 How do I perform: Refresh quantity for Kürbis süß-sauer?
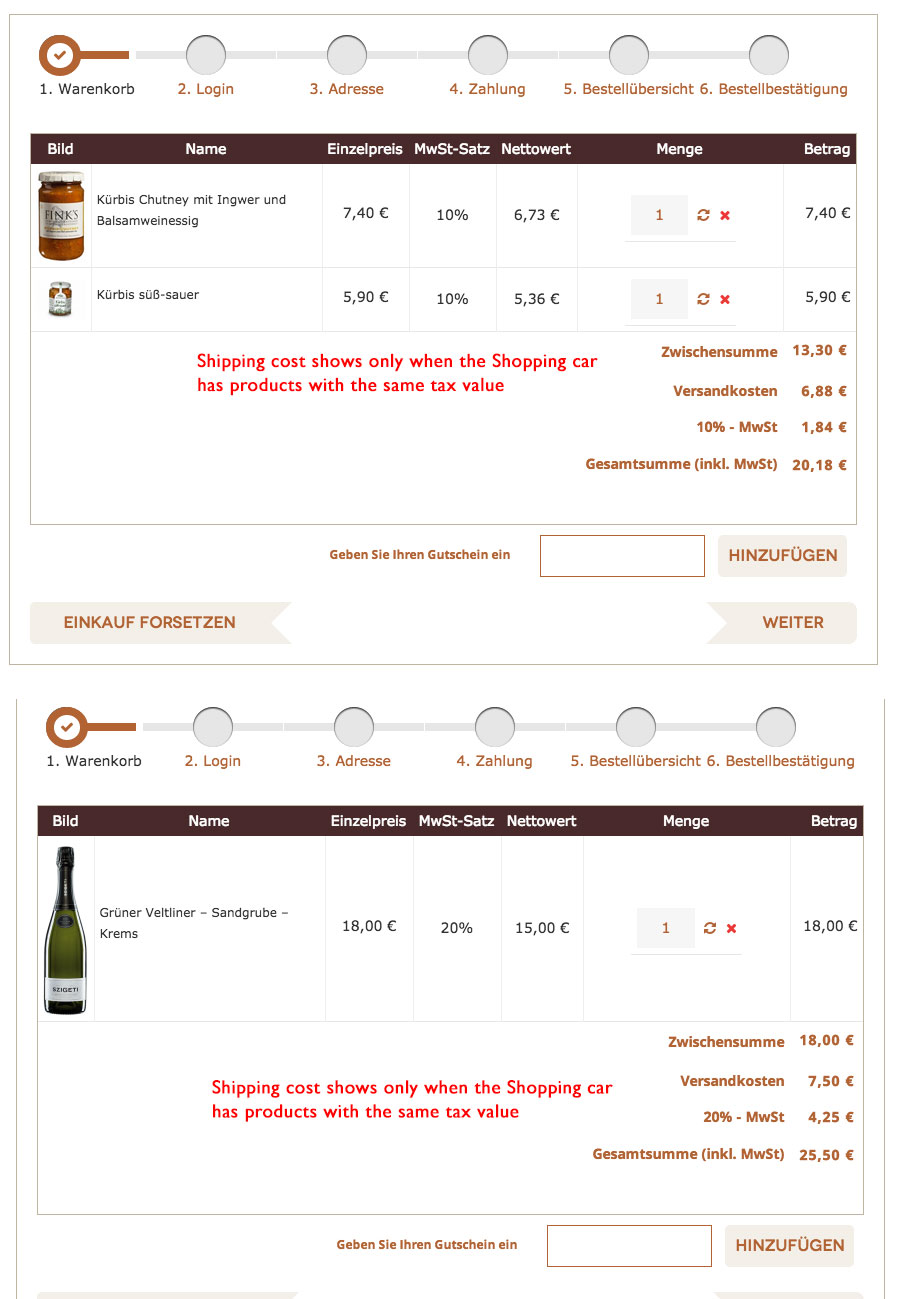pos(703,299)
